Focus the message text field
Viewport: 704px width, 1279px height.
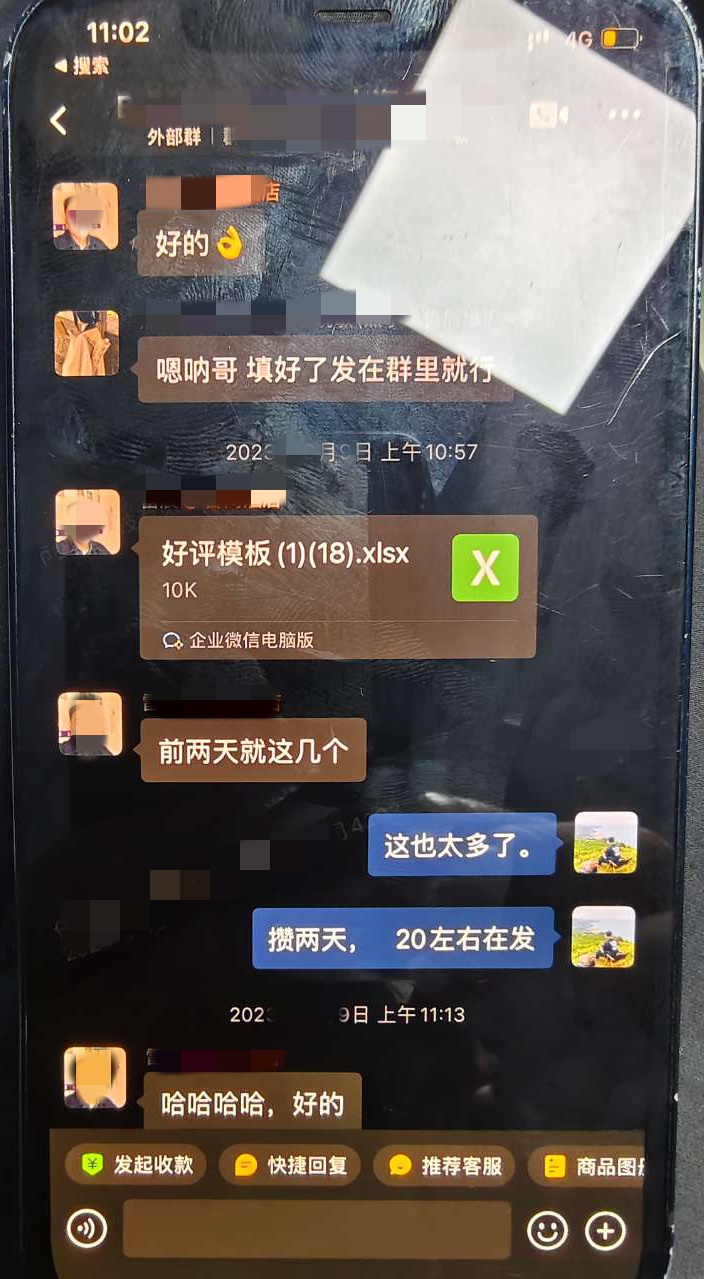coord(317,1229)
